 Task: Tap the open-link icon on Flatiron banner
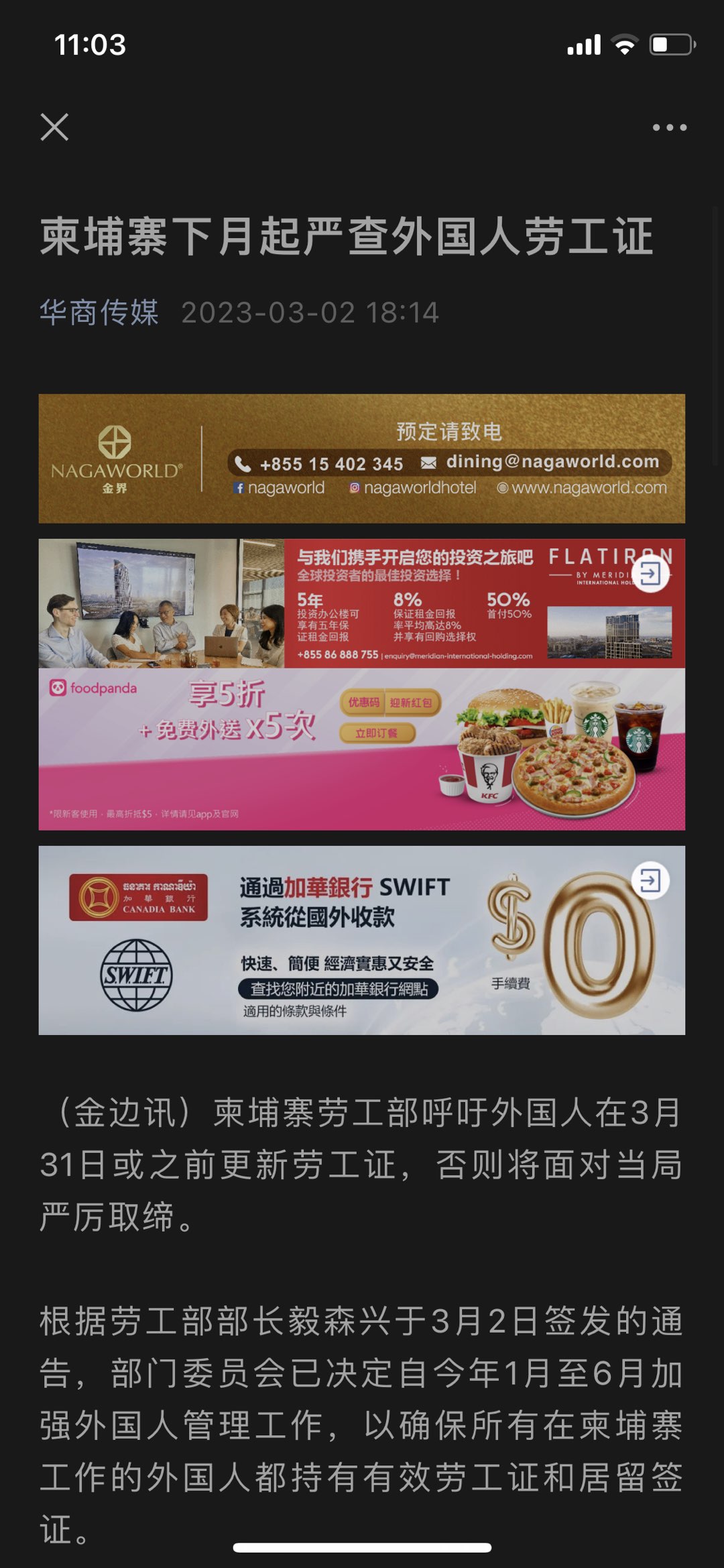click(x=650, y=574)
